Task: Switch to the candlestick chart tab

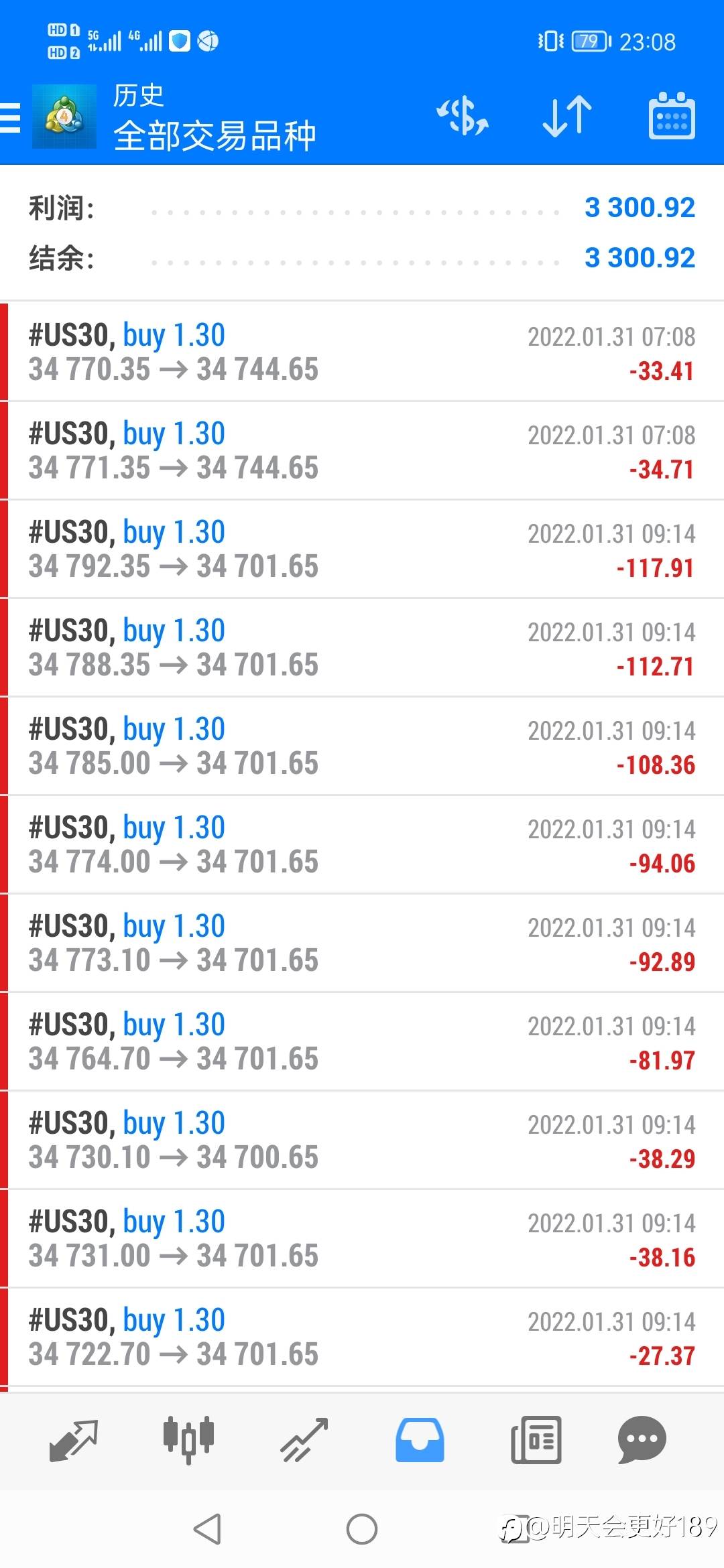Action: pos(189,1439)
